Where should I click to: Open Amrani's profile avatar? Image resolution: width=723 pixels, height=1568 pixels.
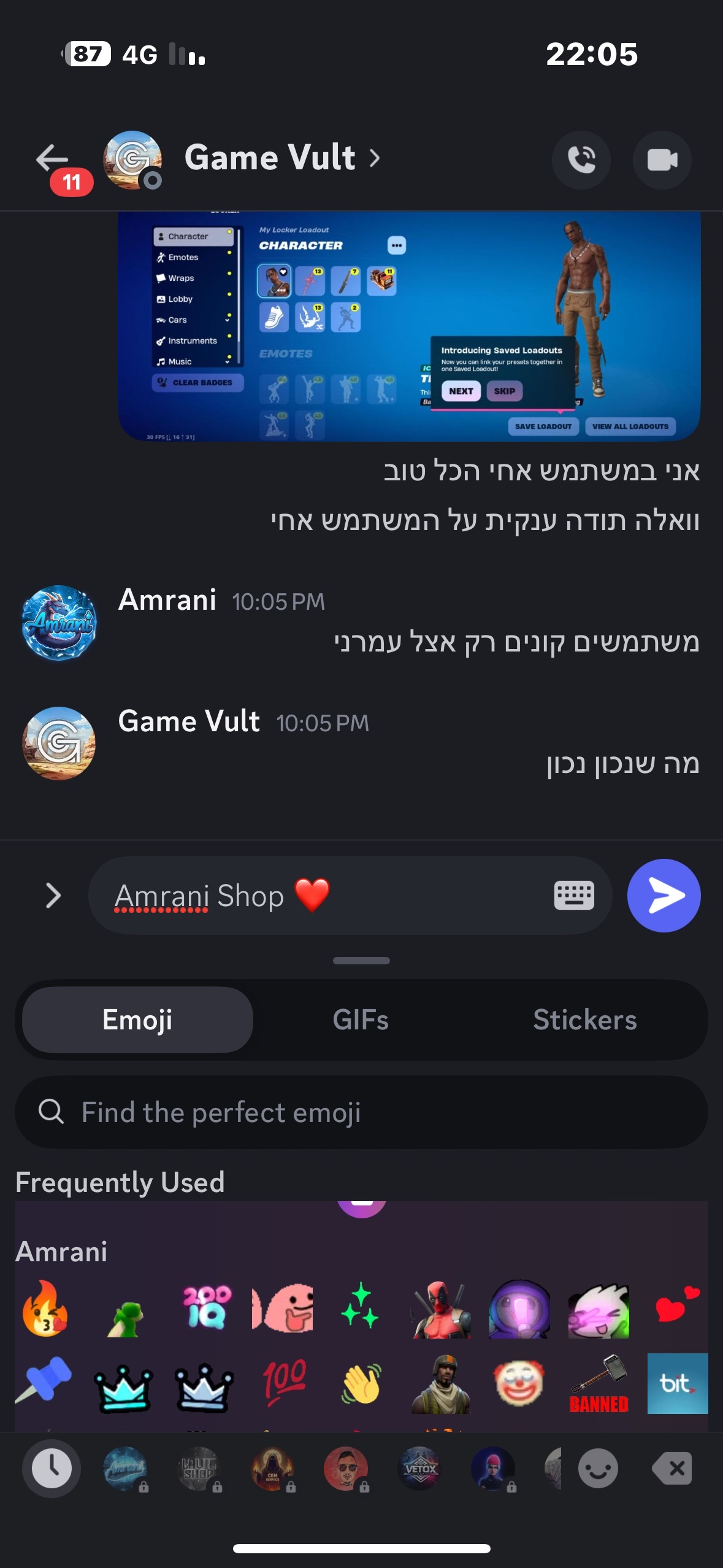point(59,623)
